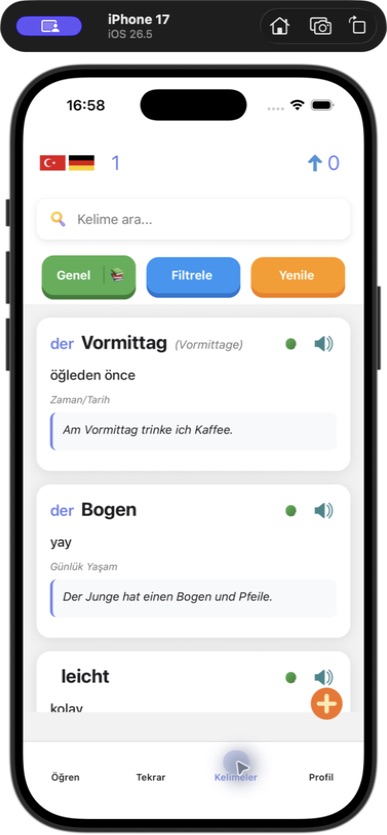
Task: Tap the Kelime ara search field
Action: coord(193,219)
